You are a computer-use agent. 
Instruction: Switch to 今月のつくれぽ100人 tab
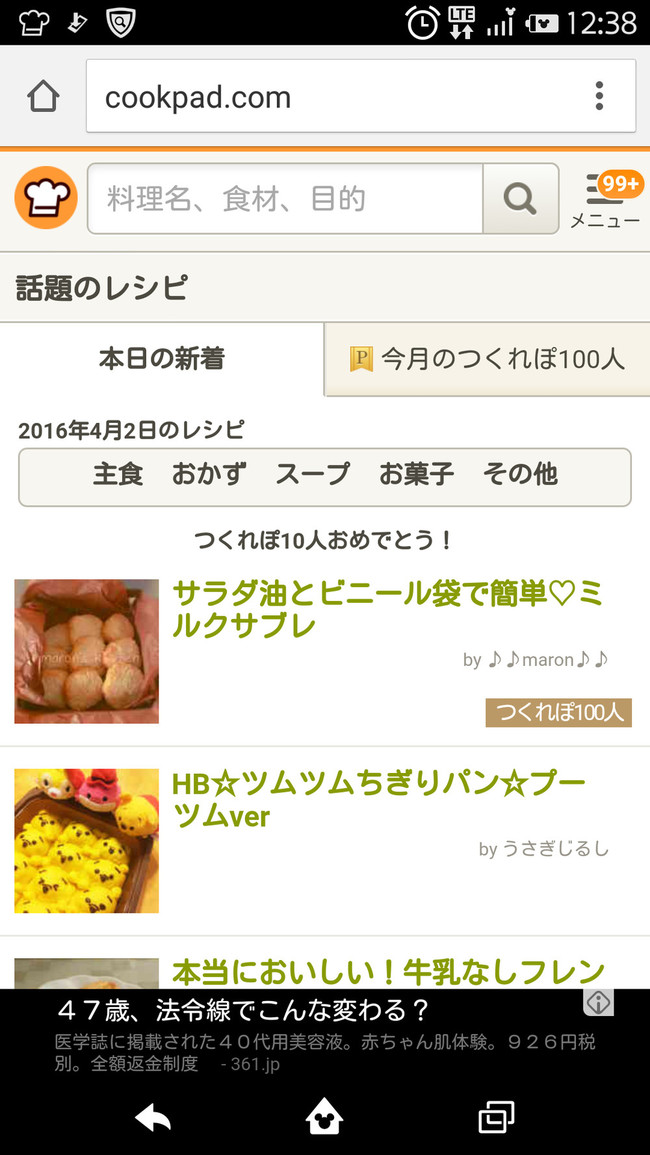pyautogui.click(x=487, y=359)
